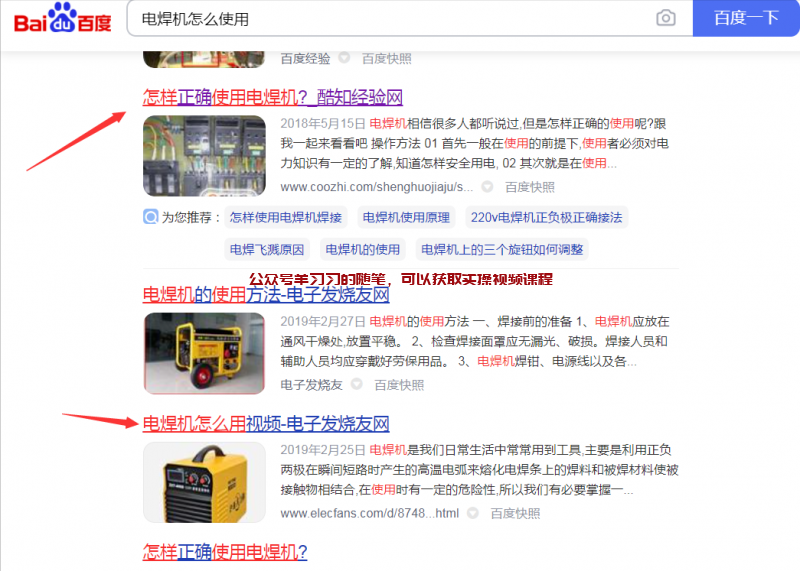Open result 怎样正确使用电焊机?_酷知经验网

point(273,97)
